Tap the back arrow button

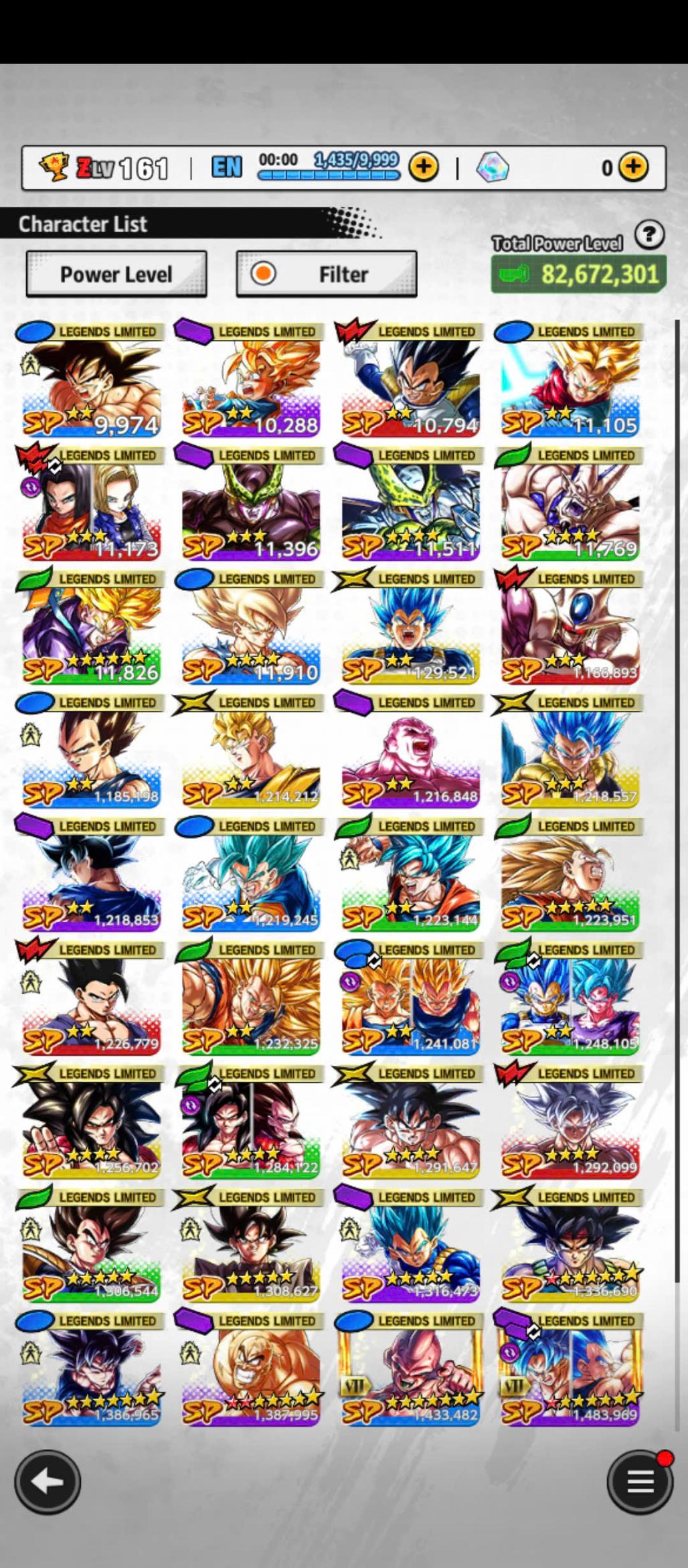tap(48, 1482)
